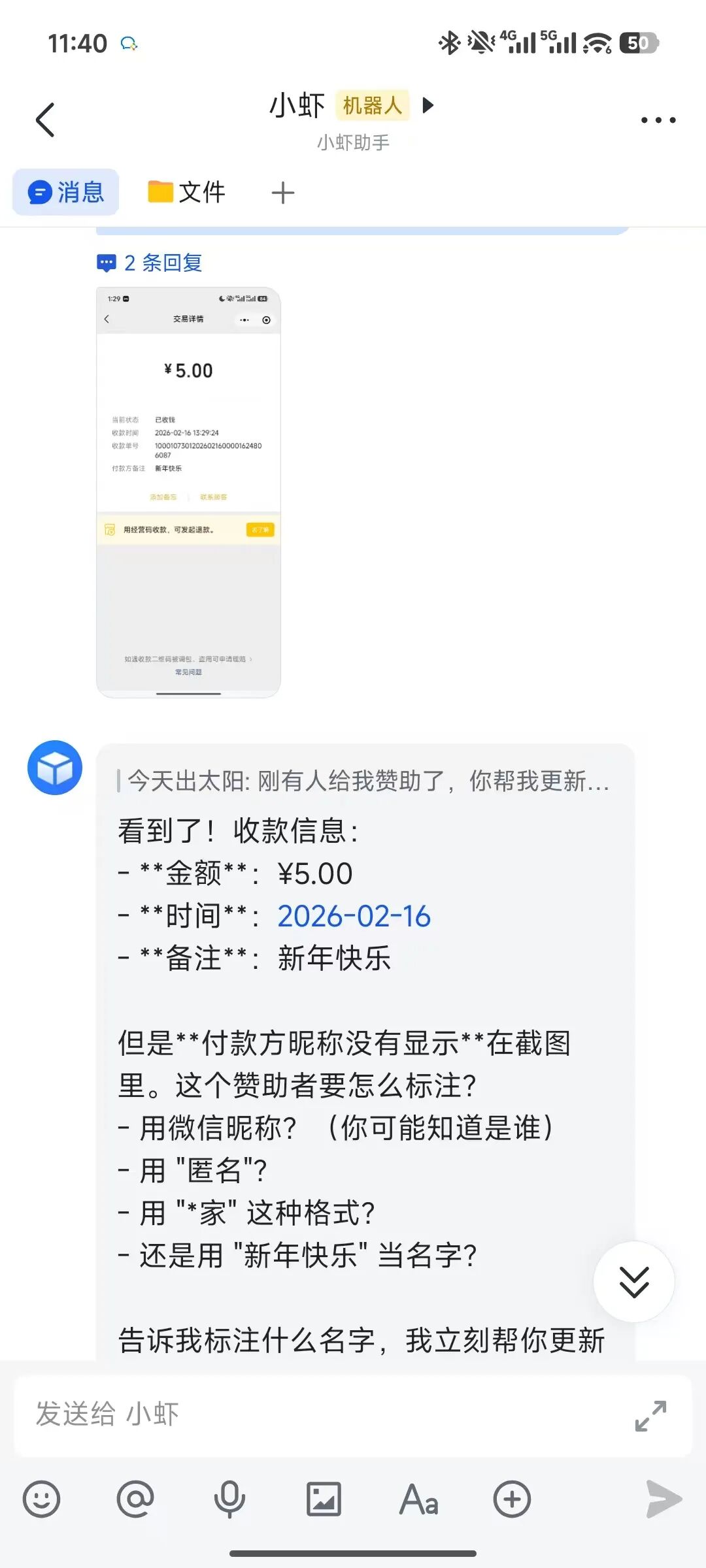Click the 2026-02-16 date link
The width and height of the screenshot is (706, 1568).
pos(353,916)
